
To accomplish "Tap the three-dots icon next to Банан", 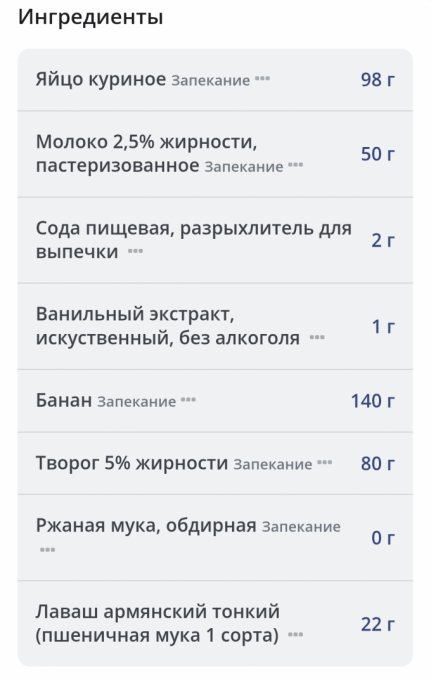I will point(188,400).
